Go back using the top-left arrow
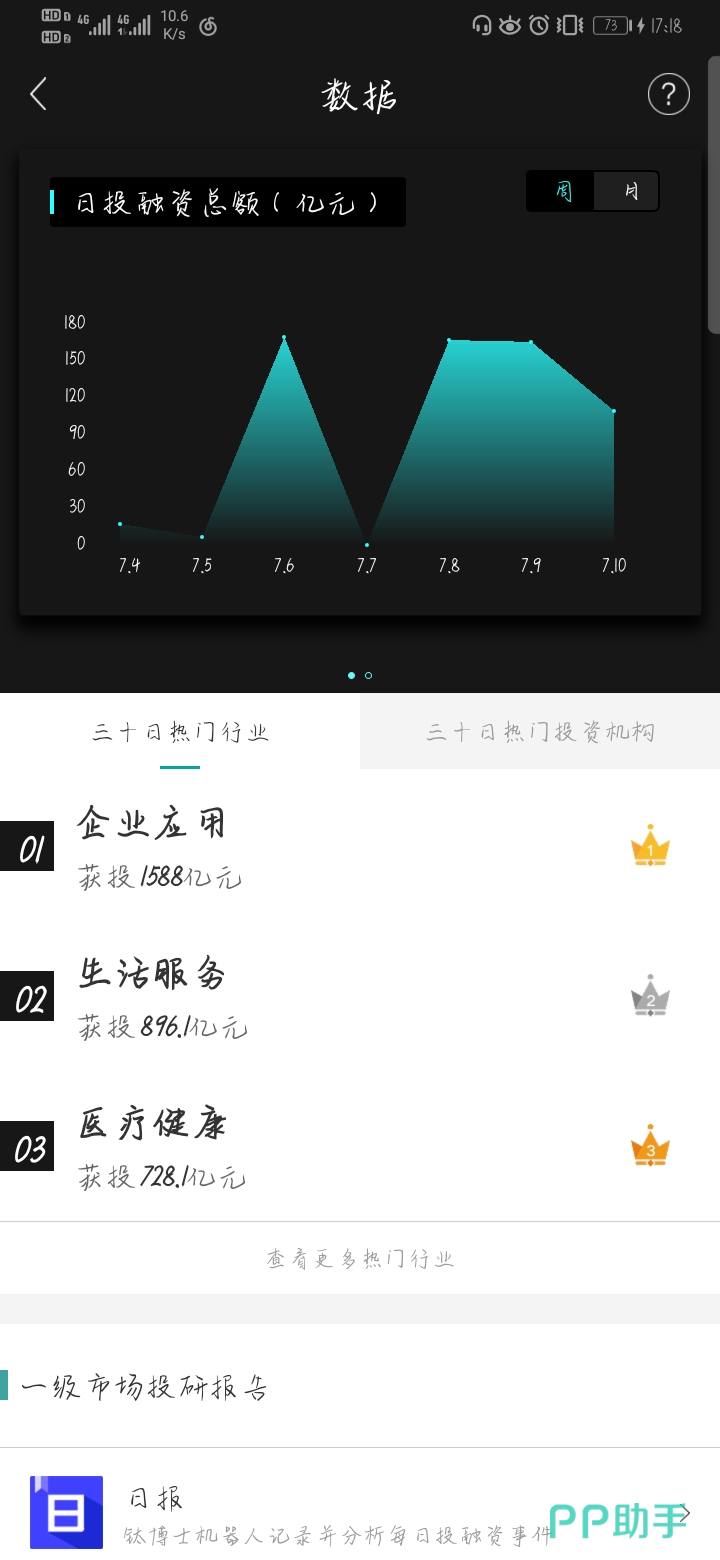 point(38,95)
